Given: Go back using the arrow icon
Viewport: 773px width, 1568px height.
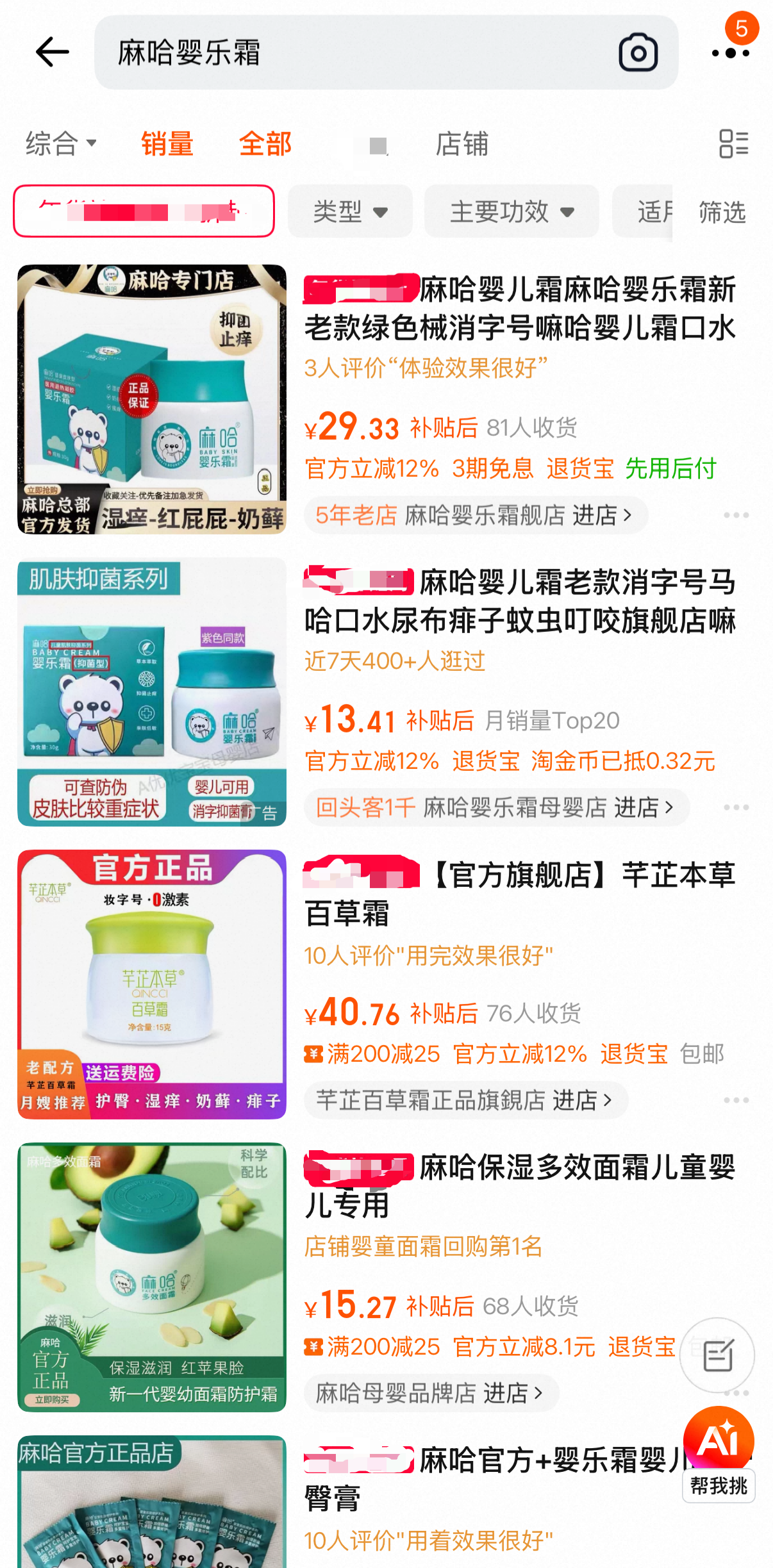Looking at the screenshot, I should [x=51, y=52].
